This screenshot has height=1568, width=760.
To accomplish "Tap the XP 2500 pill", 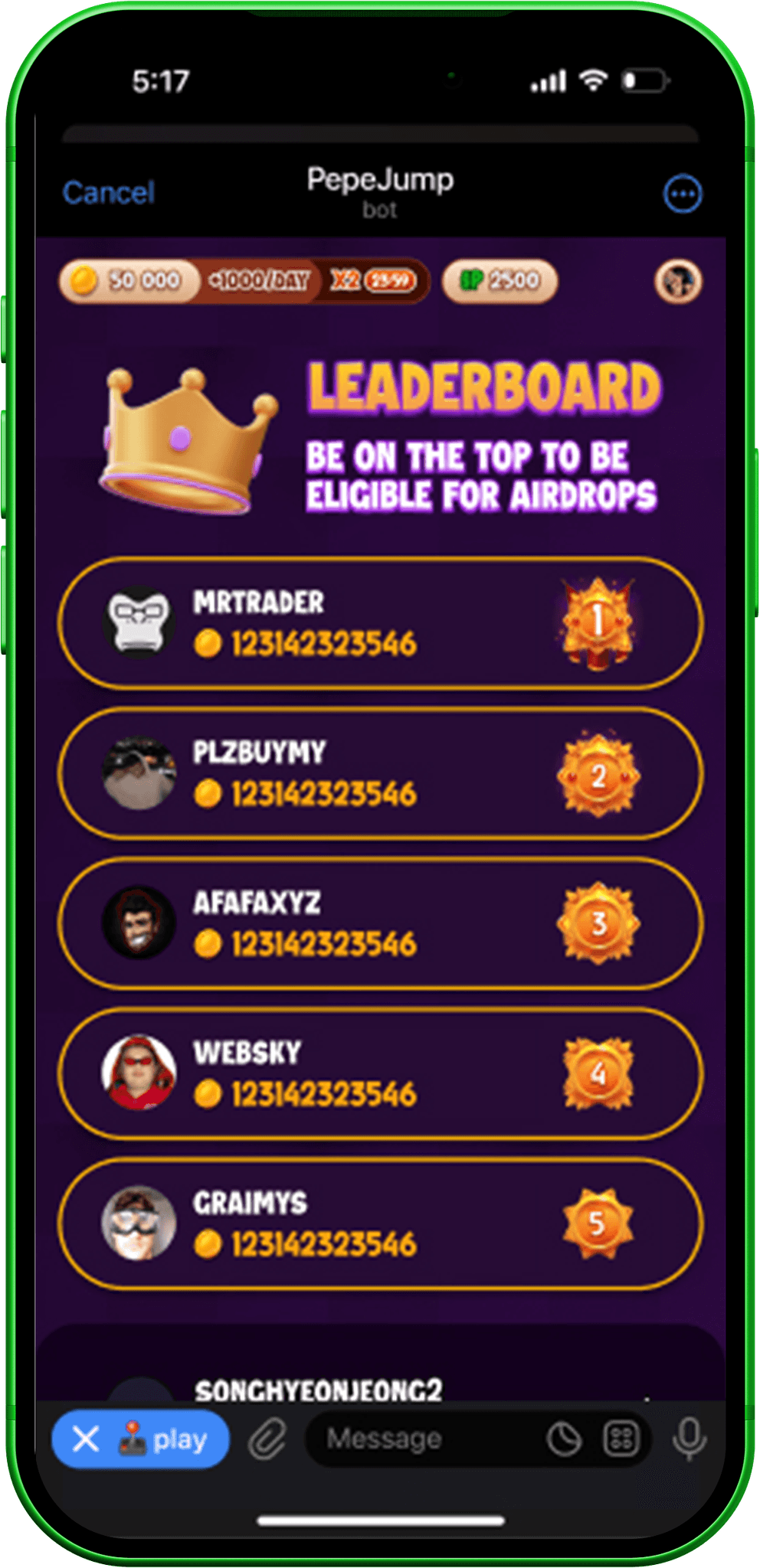I will click(x=500, y=281).
